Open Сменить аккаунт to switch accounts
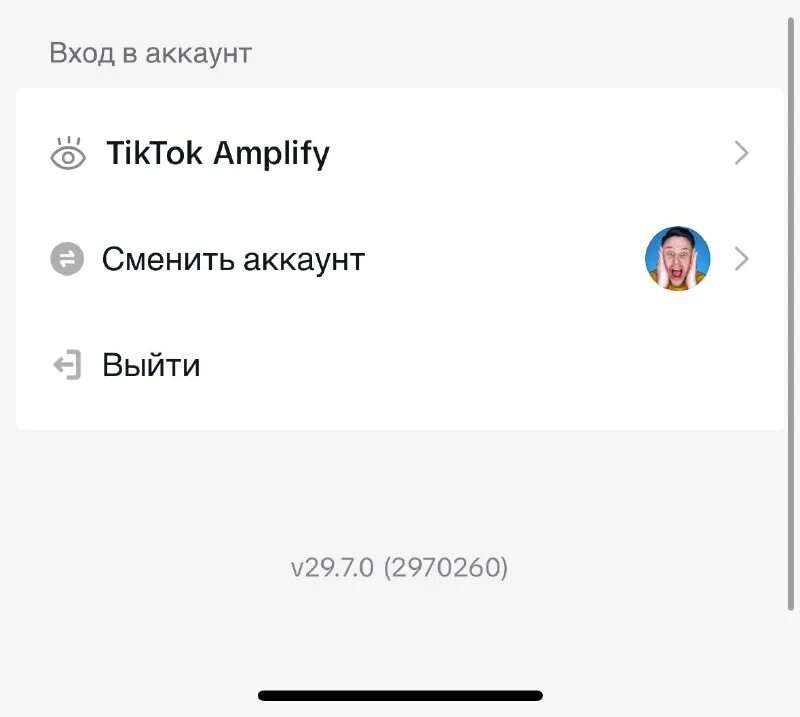800x717 pixels. (232, 260)
